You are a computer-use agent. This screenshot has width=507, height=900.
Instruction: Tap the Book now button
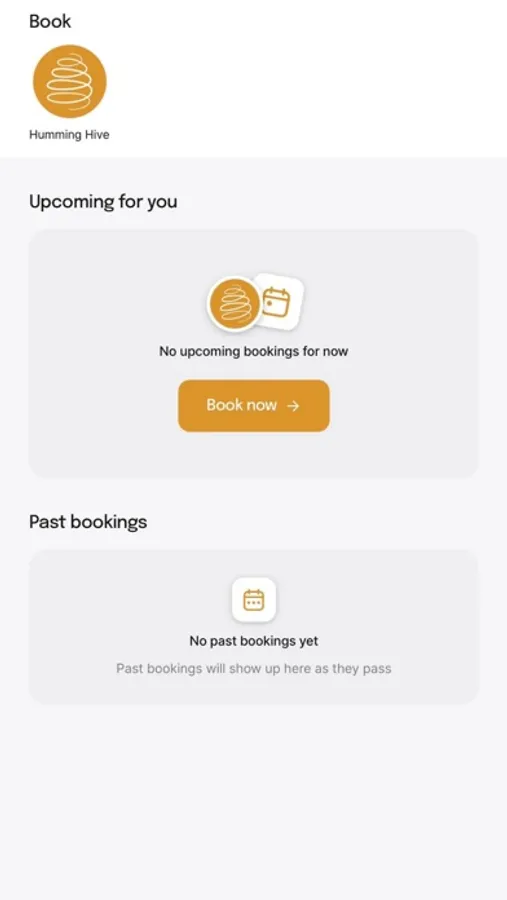click(x=253, y=405)
